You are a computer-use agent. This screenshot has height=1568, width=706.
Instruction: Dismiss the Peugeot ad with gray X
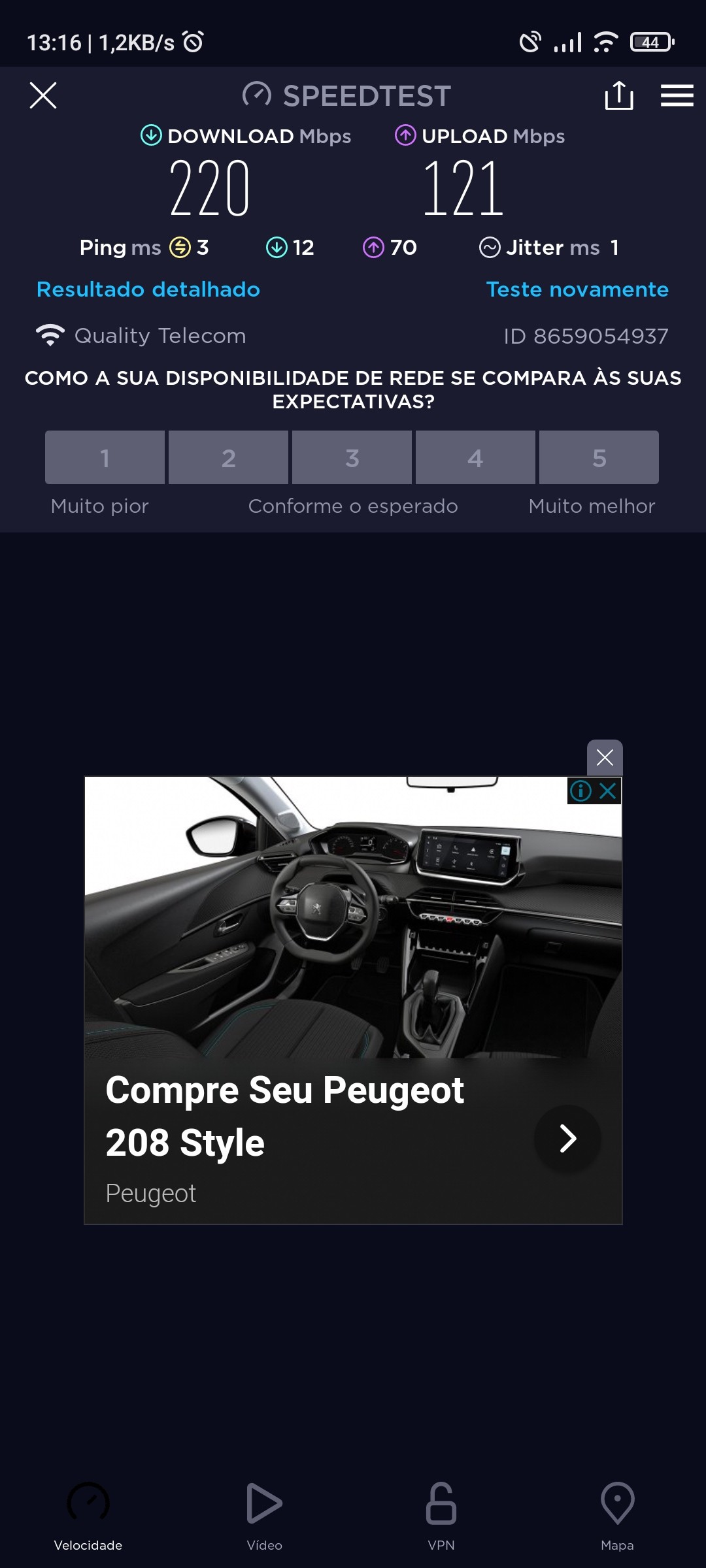coord(605,757)
